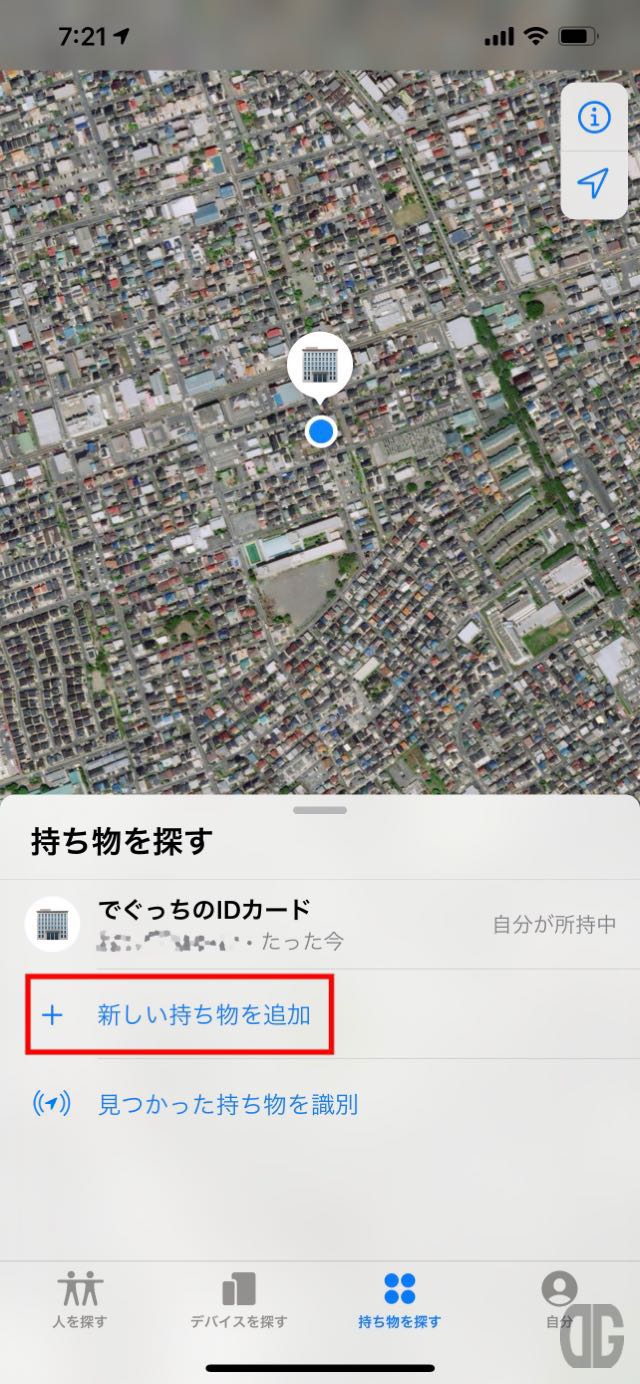Switch to the 人を探す tab
640x1384 pixels.
pos(80,1300)
